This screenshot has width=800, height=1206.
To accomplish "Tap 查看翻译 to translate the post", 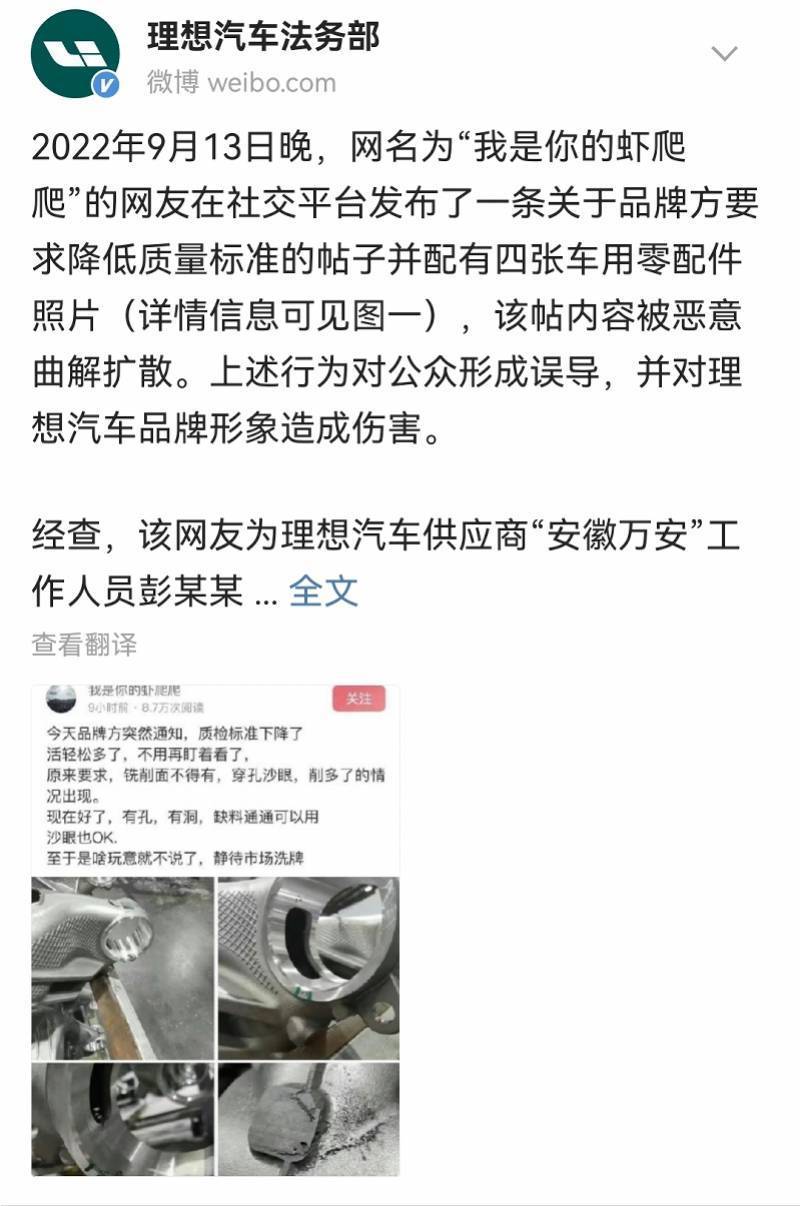I will click(84, 645).
